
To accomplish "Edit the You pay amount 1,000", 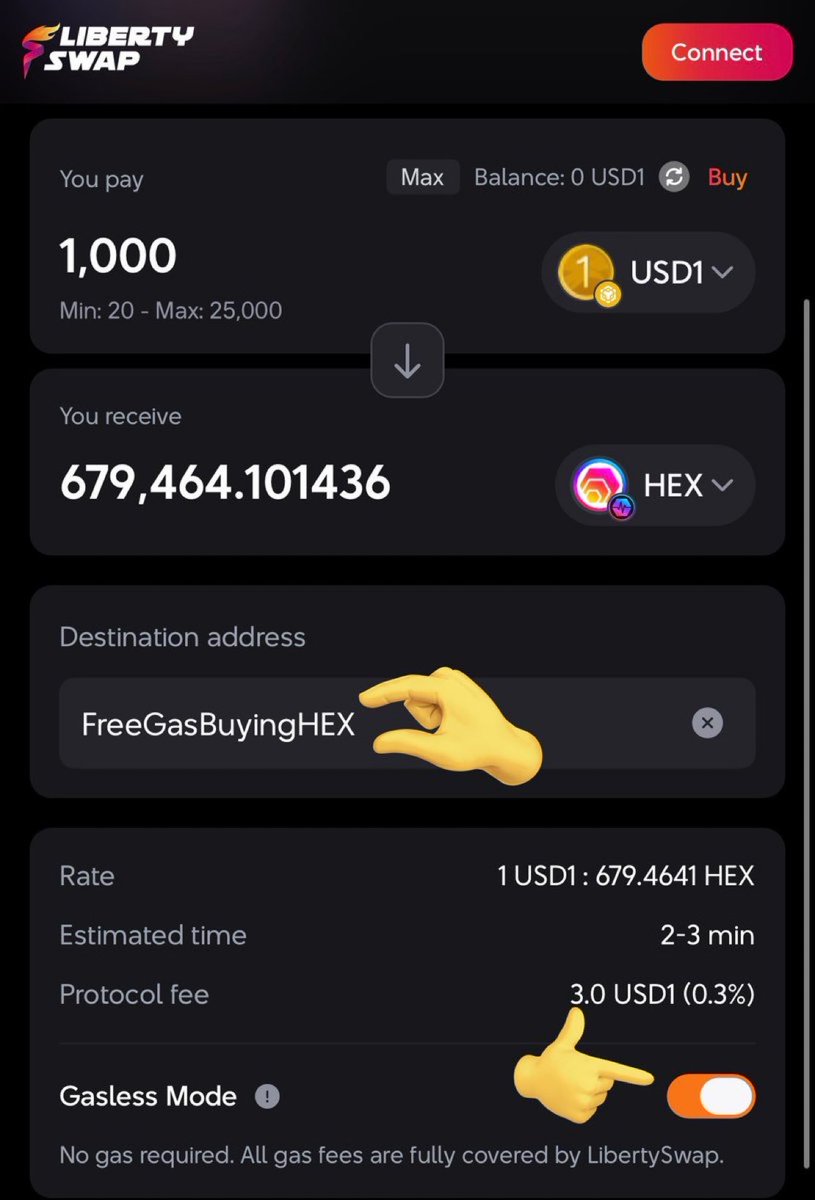I will [x=118, y=257].
